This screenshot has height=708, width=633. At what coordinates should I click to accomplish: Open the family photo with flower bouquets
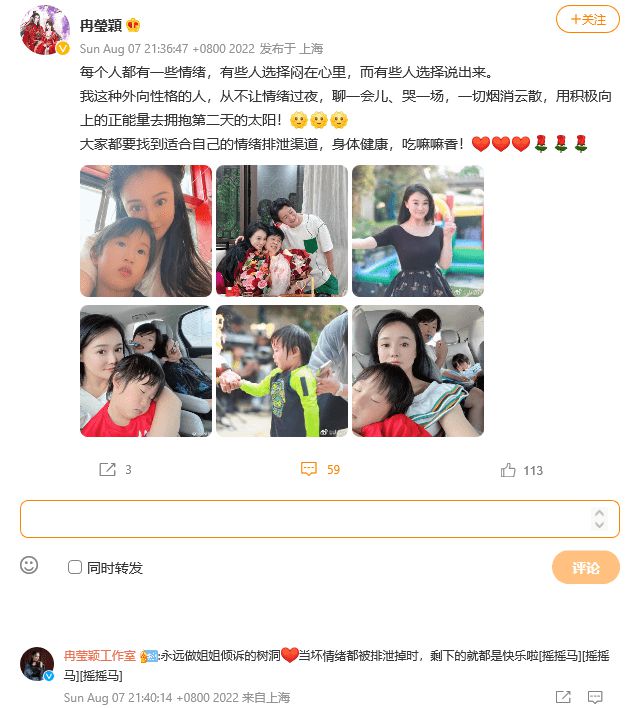pyautogui.click(x=282, y=231)
